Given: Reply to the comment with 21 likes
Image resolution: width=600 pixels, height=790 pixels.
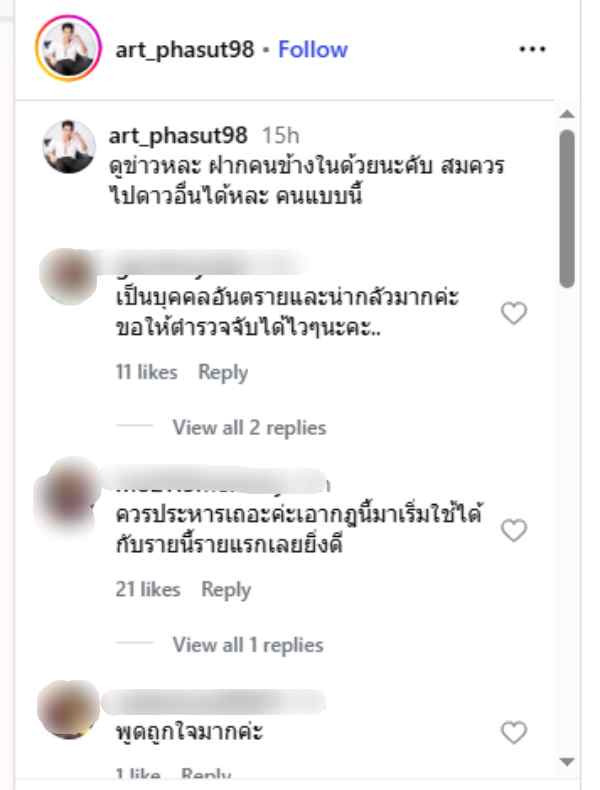Looking at the screenshot, I should pos(226,589).
